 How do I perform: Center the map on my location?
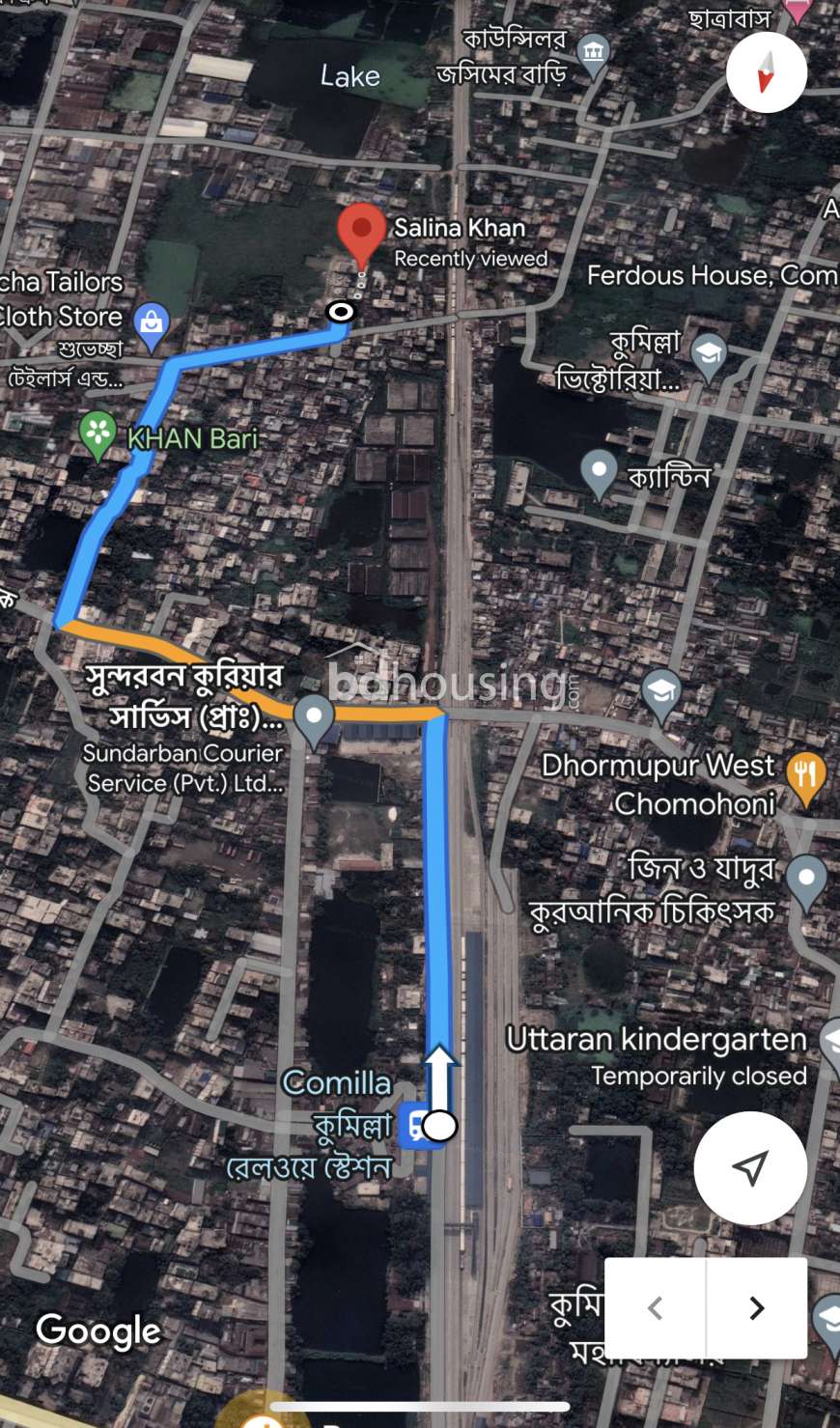coord(750,1167)
